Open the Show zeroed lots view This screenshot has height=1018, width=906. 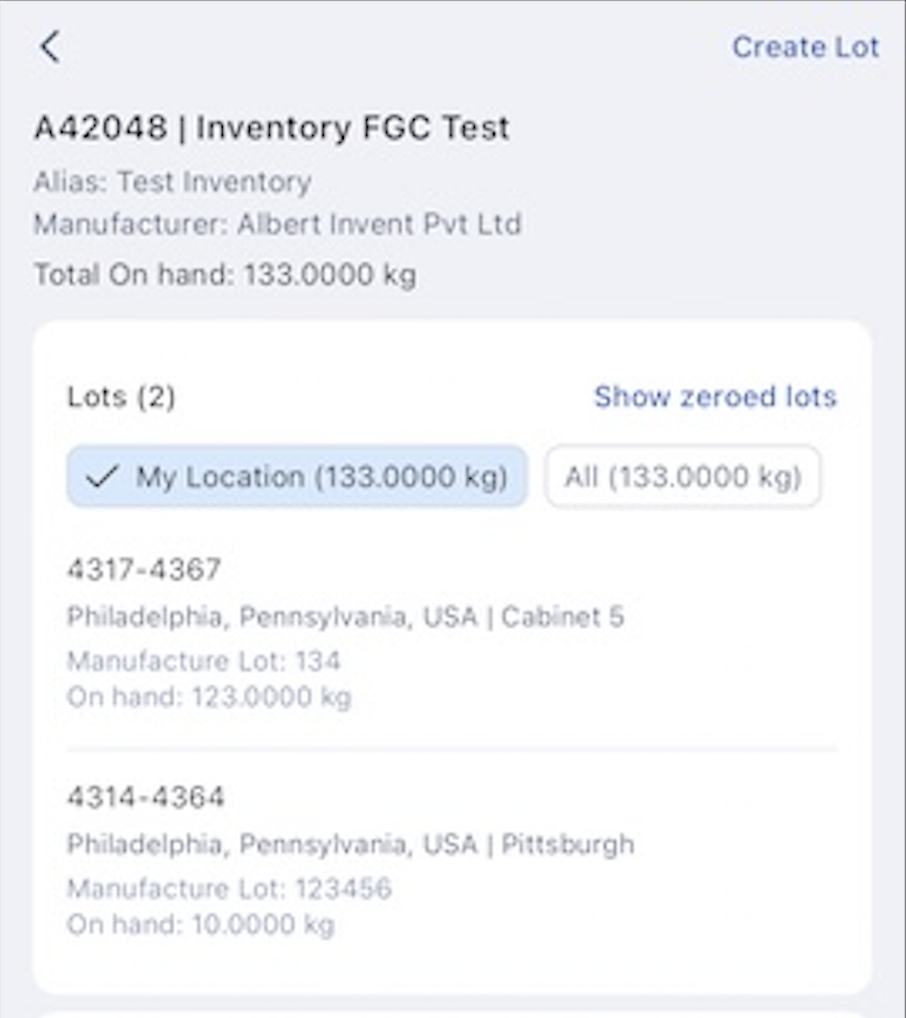tap(715, 397)
